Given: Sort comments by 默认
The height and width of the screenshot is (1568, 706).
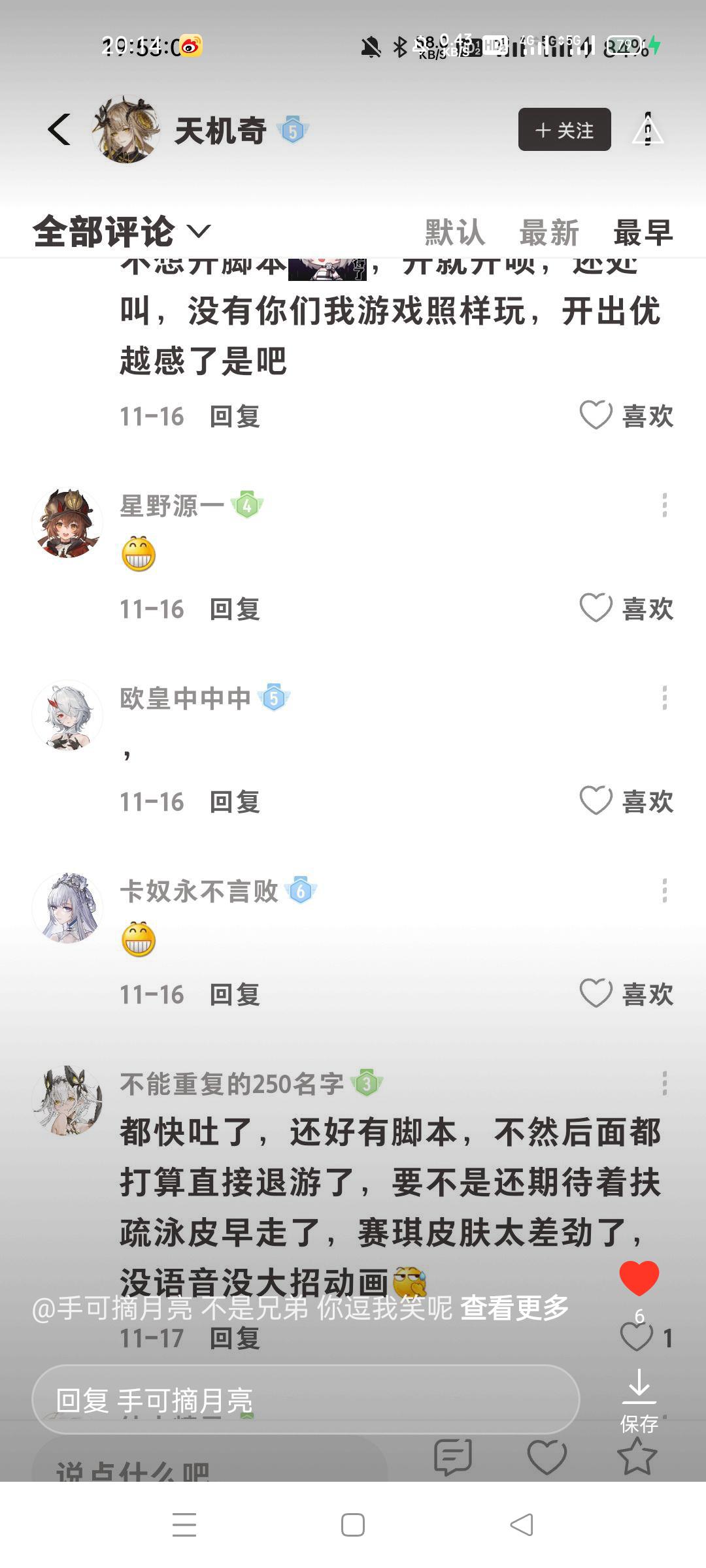Looking at the screenshot, I should 454,233.
